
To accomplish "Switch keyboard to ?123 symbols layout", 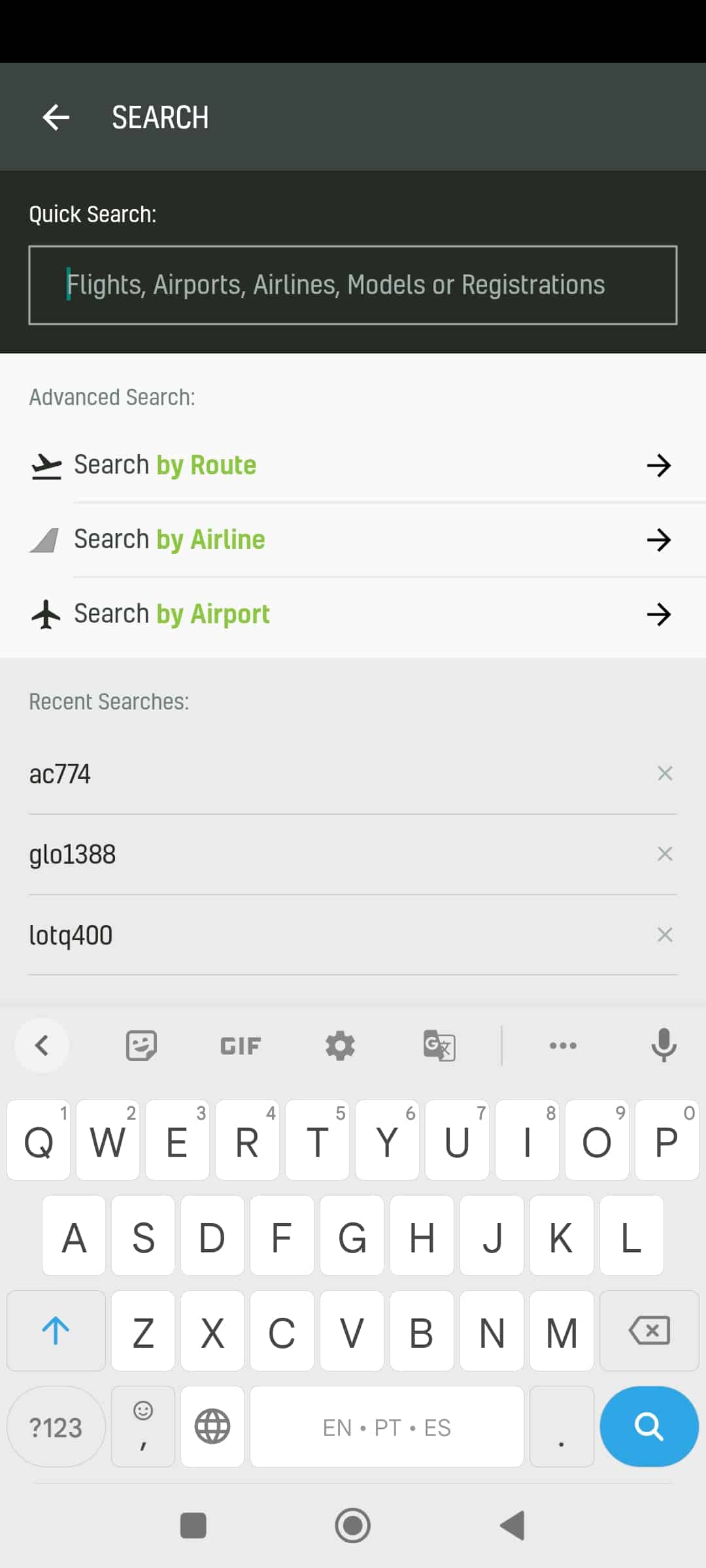I will 56,1427.
